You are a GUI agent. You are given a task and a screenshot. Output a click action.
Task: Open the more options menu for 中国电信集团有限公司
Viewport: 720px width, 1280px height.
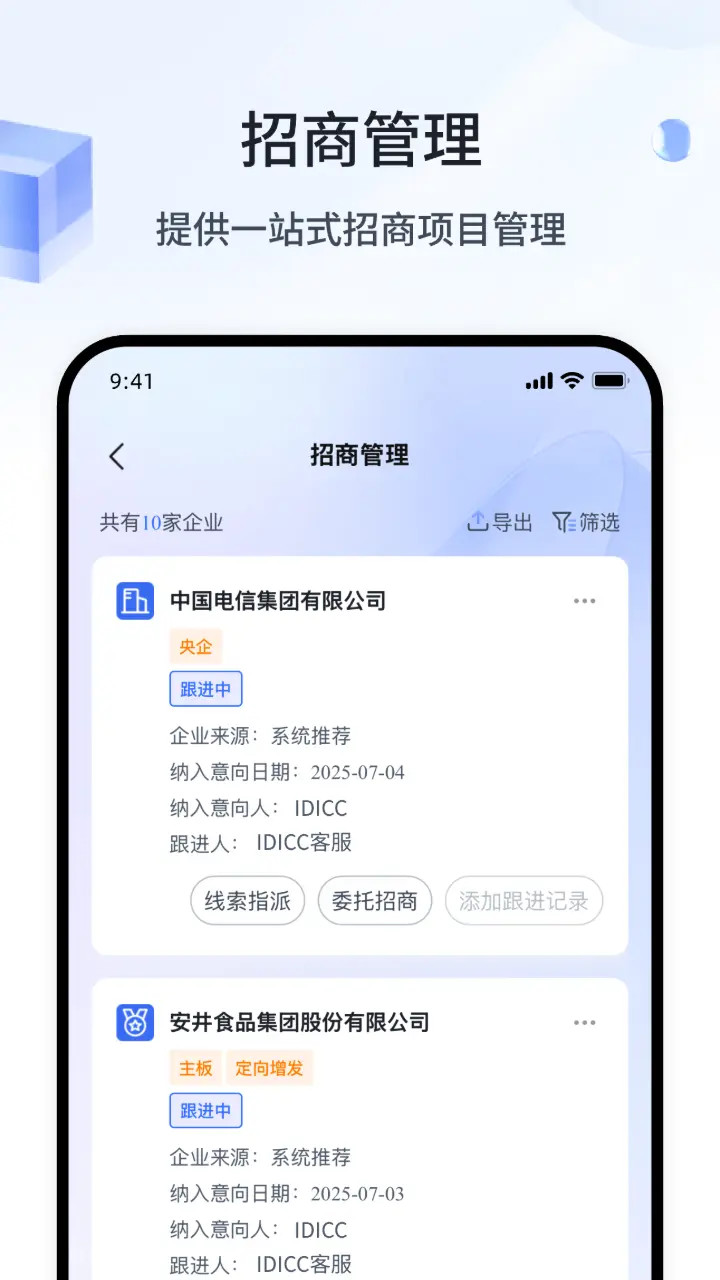585,601
